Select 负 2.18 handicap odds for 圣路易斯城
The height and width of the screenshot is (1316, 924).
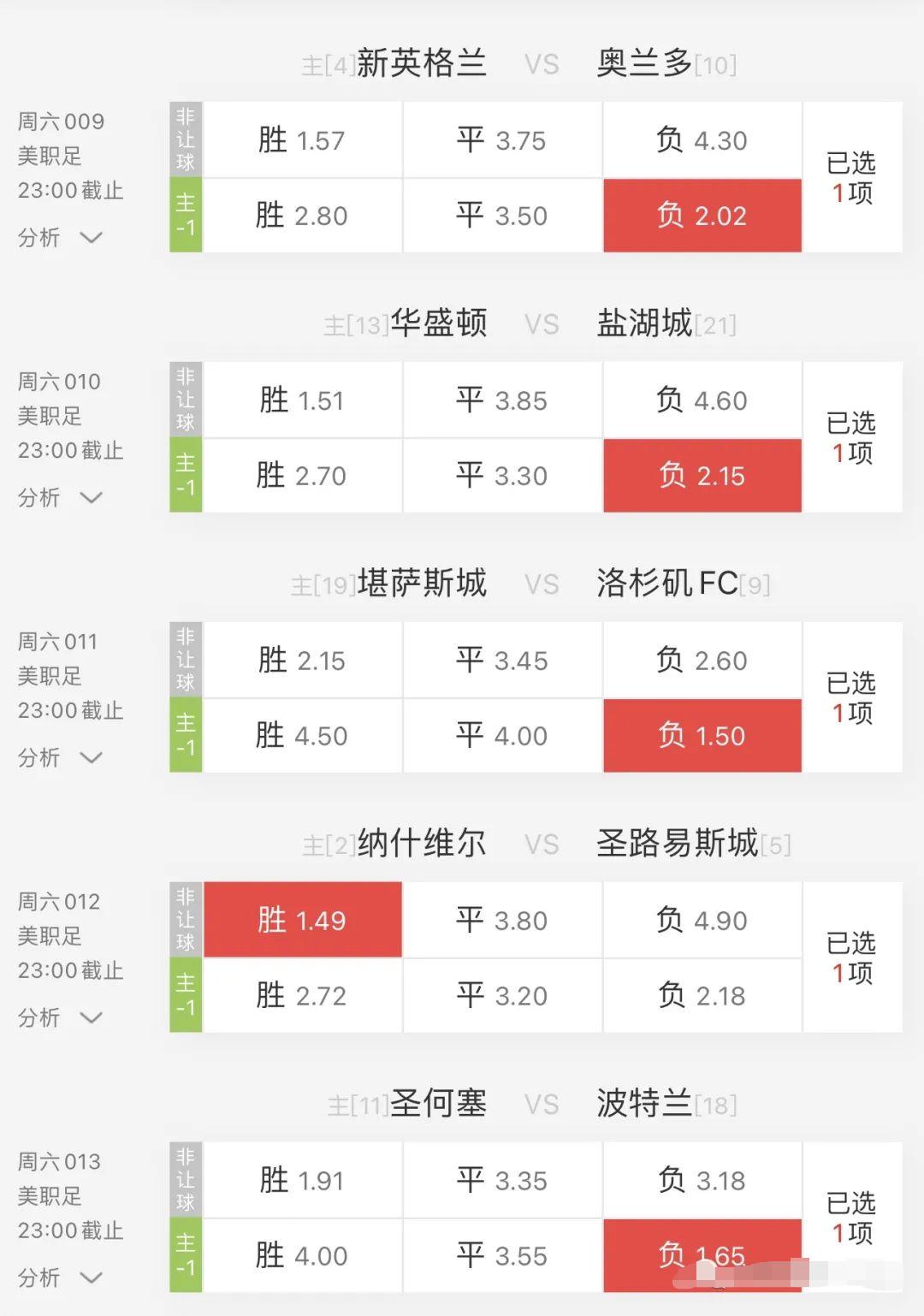point(702,995)
